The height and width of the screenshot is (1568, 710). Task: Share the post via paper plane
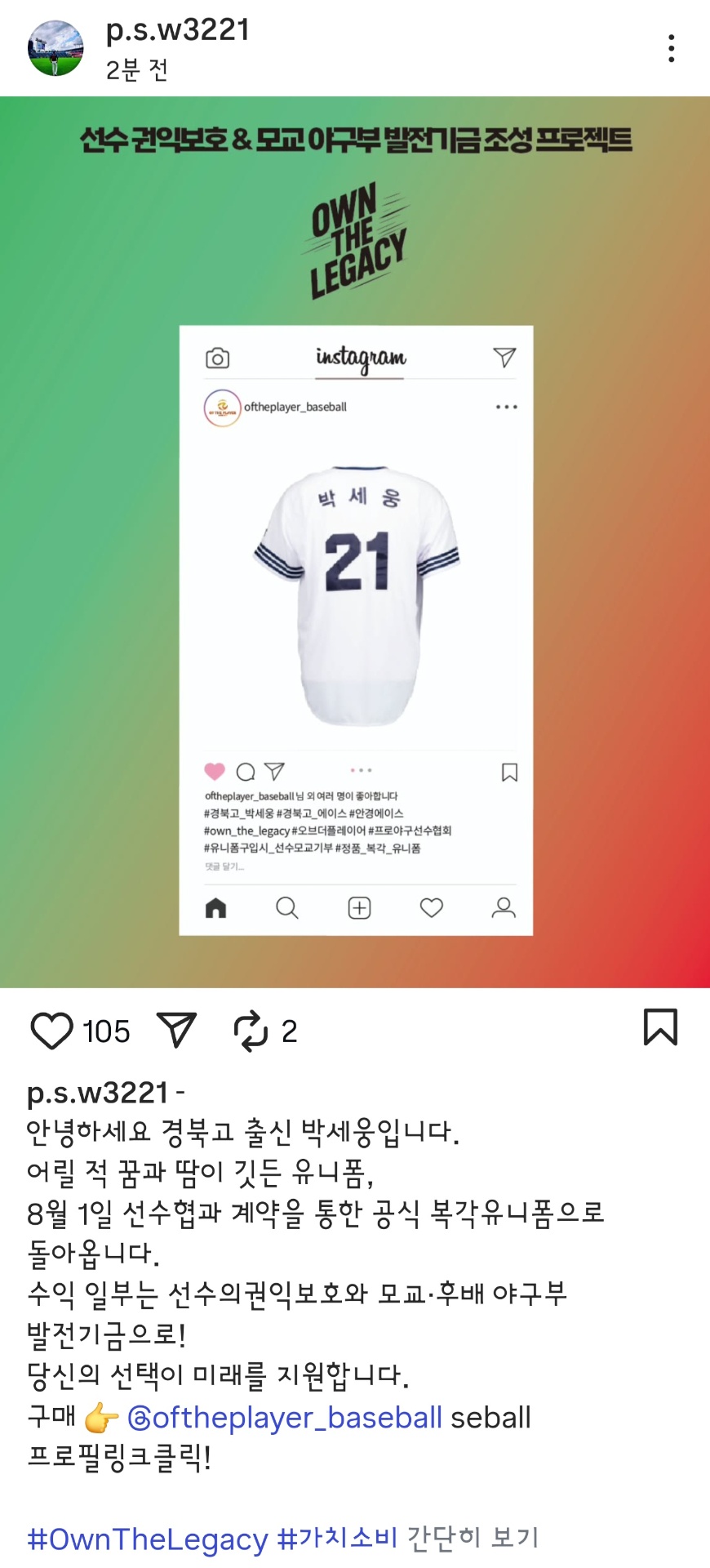click(176, 1031)
